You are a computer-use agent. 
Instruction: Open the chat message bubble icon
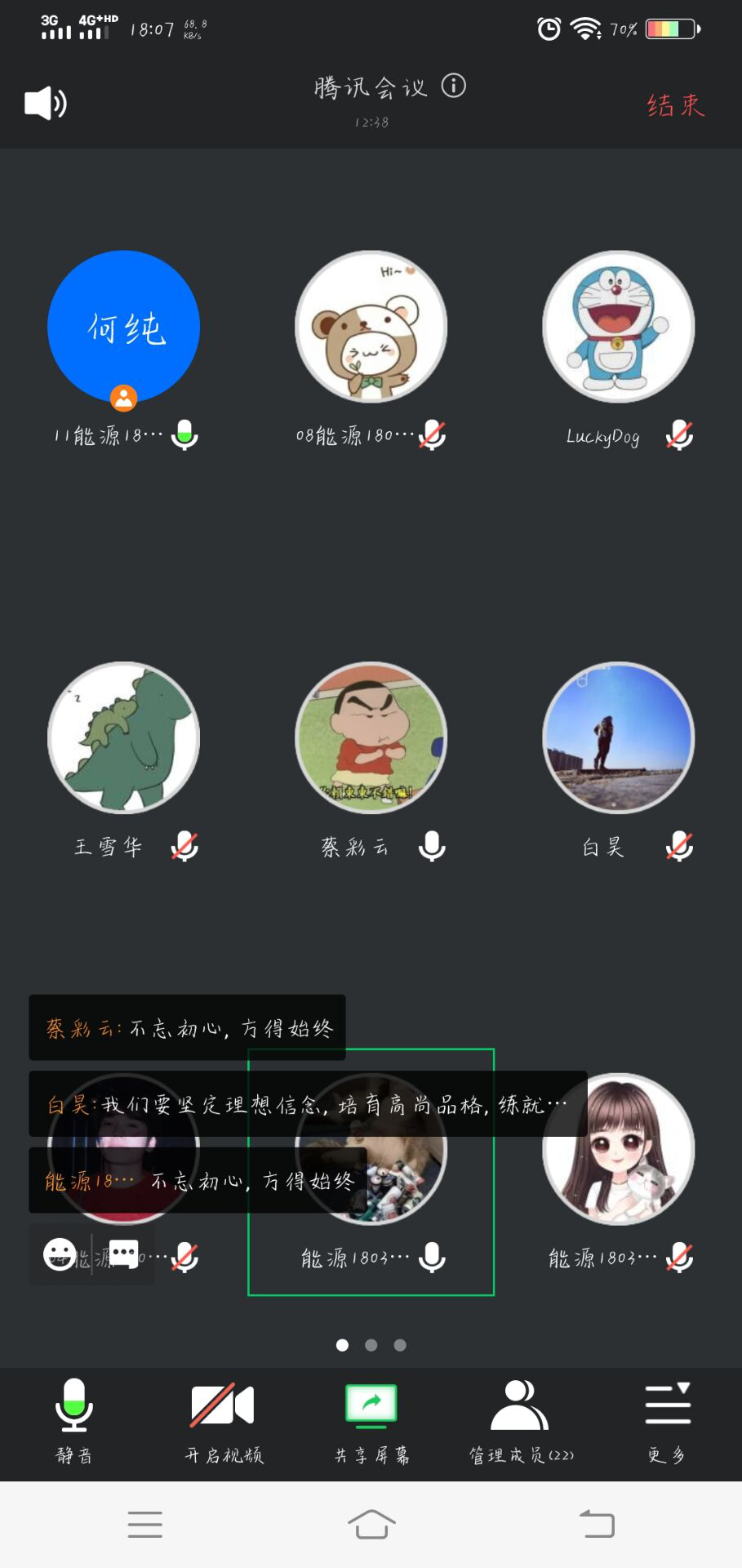(123, 1254)
